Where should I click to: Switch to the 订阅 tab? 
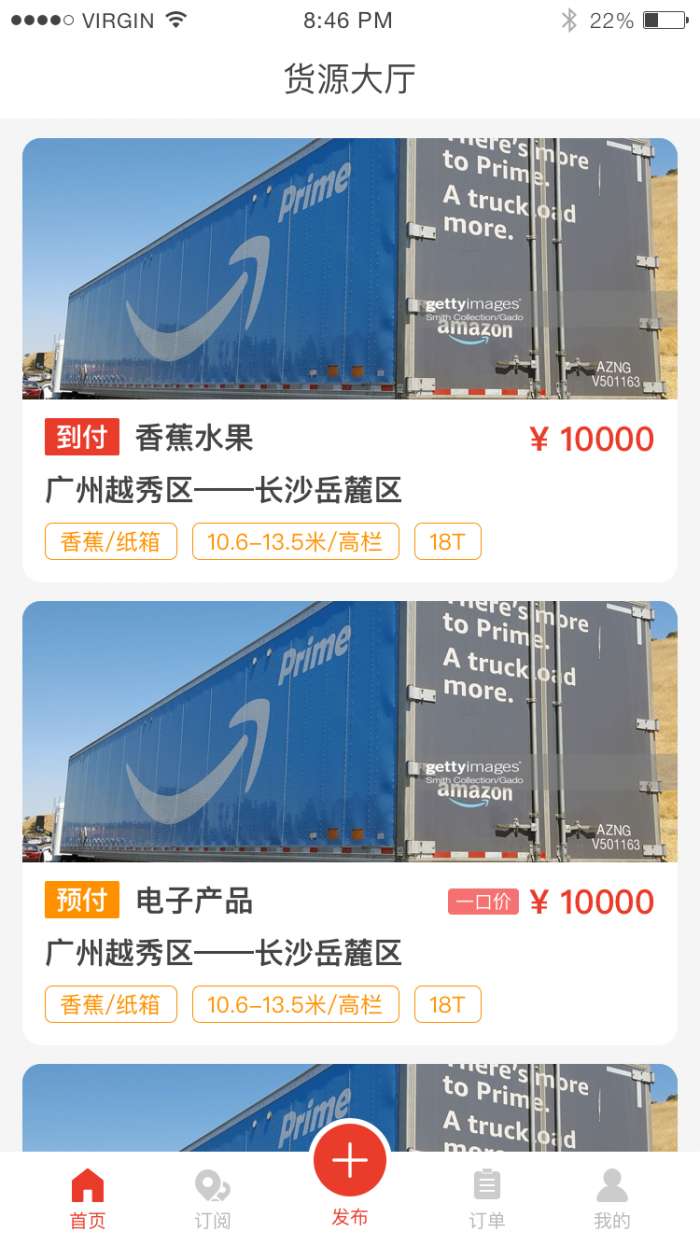point(212,1199)
